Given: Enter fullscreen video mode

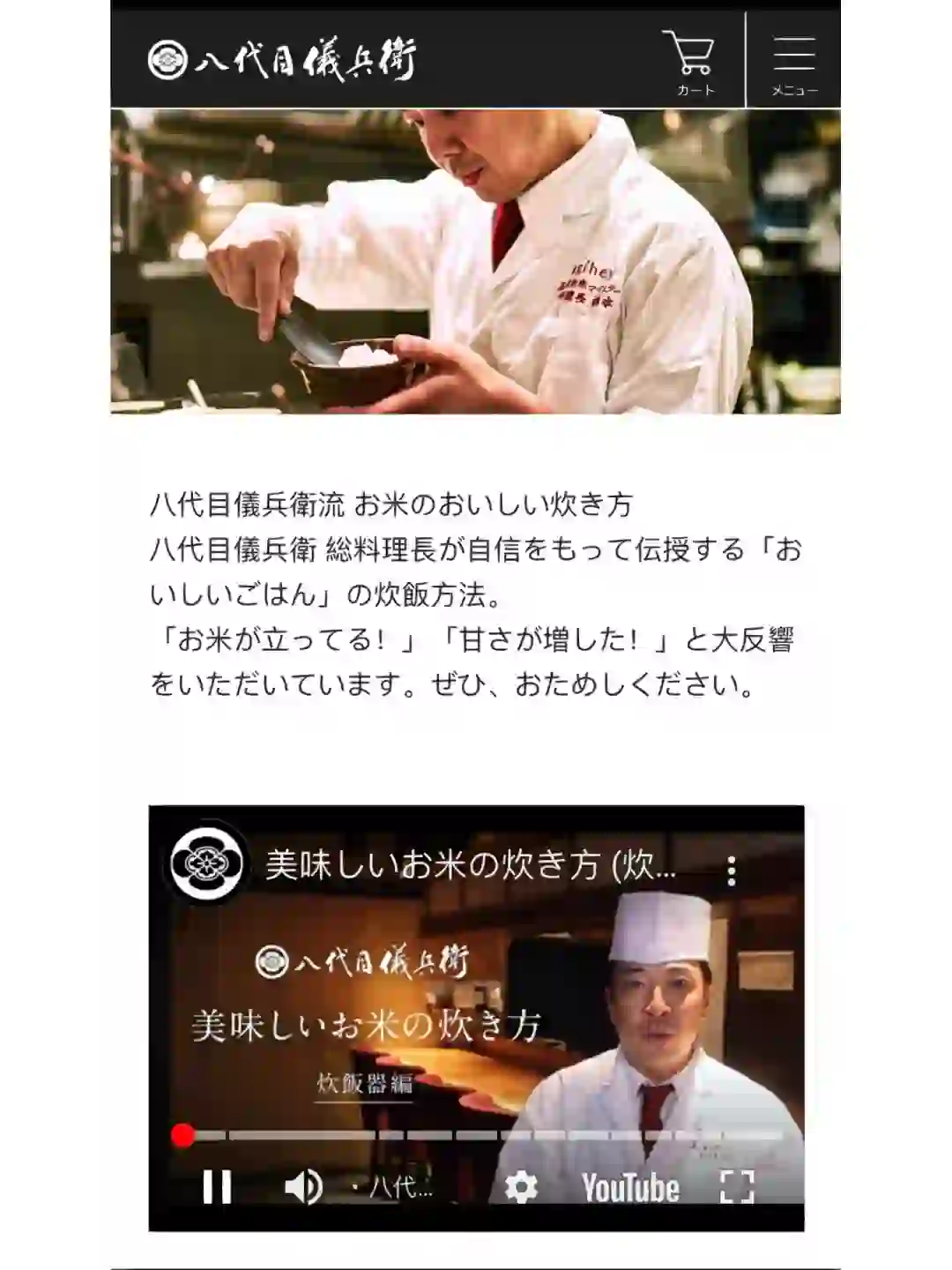Looking at the screenshot, I should tap(737, 1187).
